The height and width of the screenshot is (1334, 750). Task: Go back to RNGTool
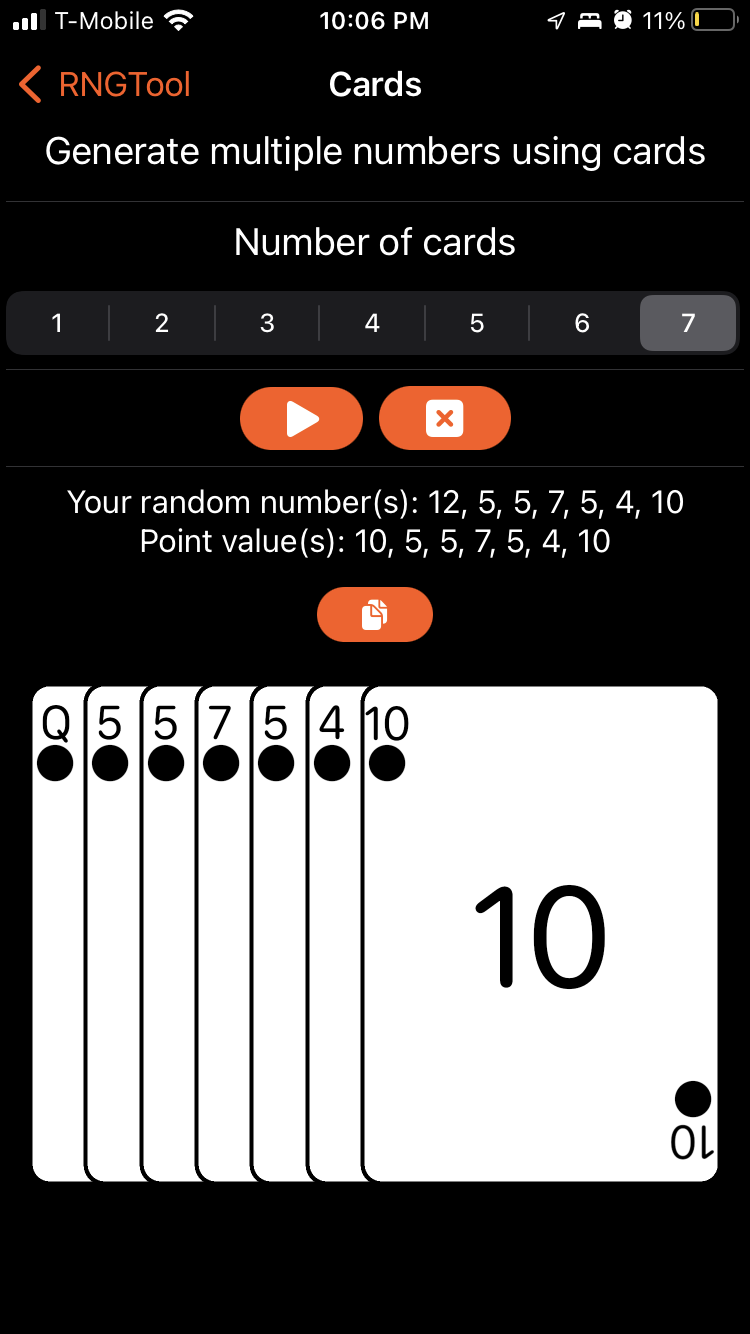click(105, 85)
